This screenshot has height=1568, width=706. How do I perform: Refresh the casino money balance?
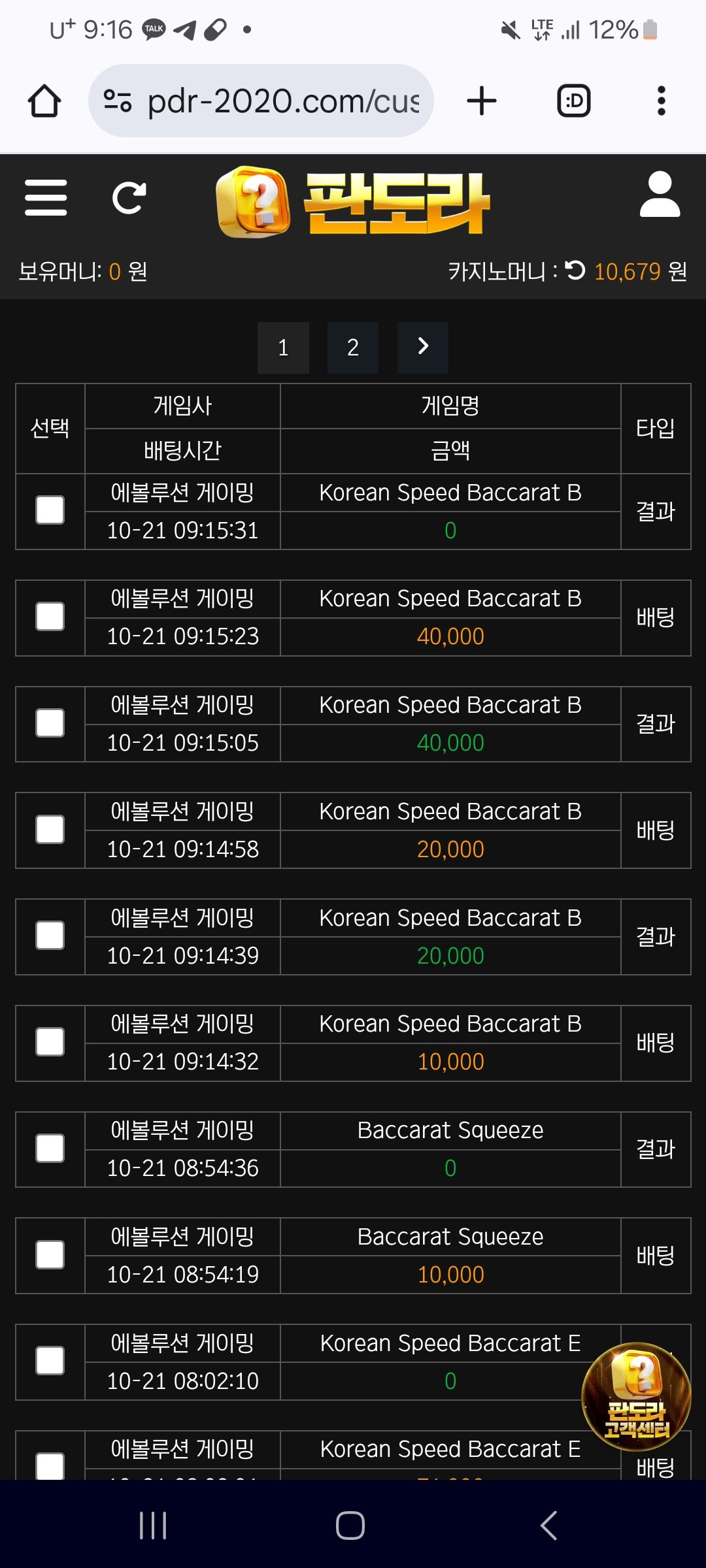point(575,270)
